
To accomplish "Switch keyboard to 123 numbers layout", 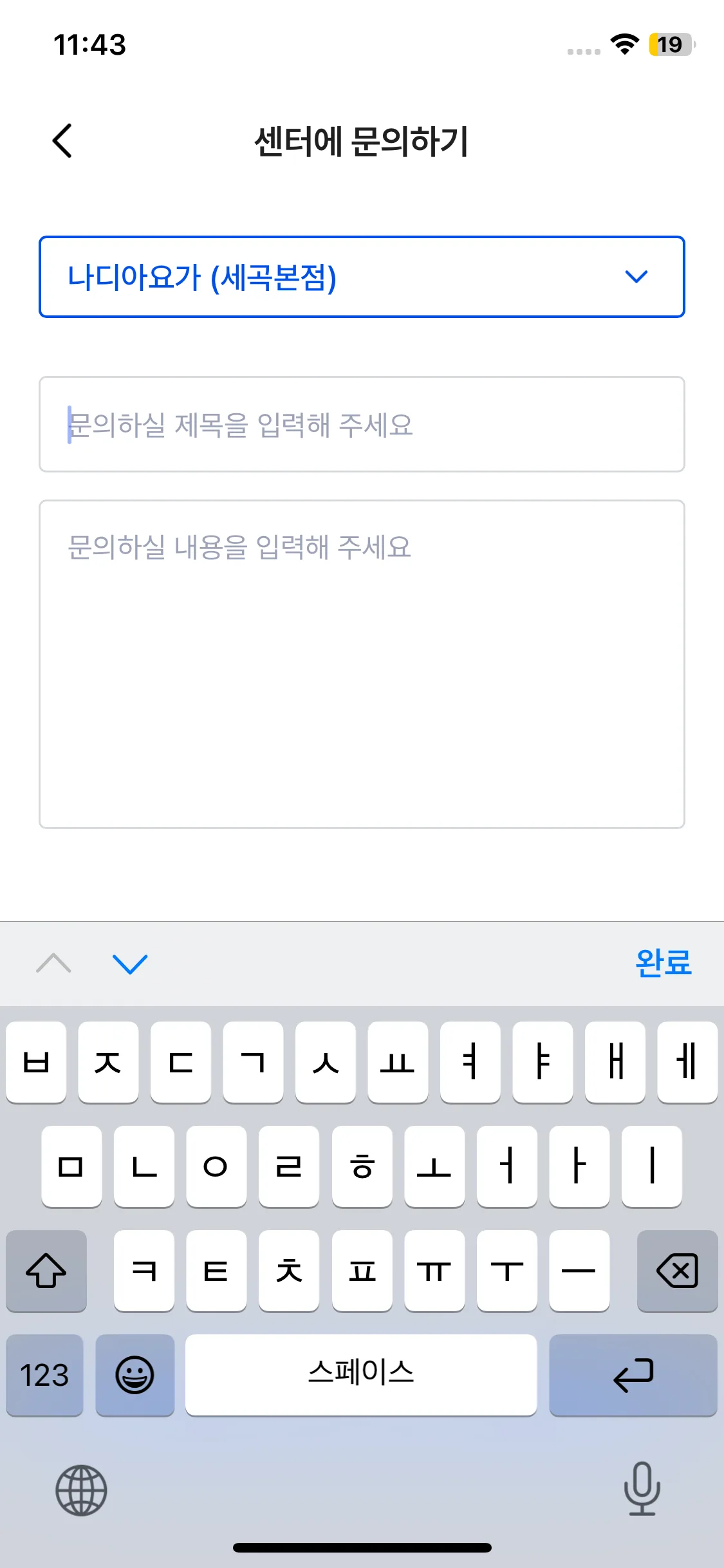I will point(44,1375).
